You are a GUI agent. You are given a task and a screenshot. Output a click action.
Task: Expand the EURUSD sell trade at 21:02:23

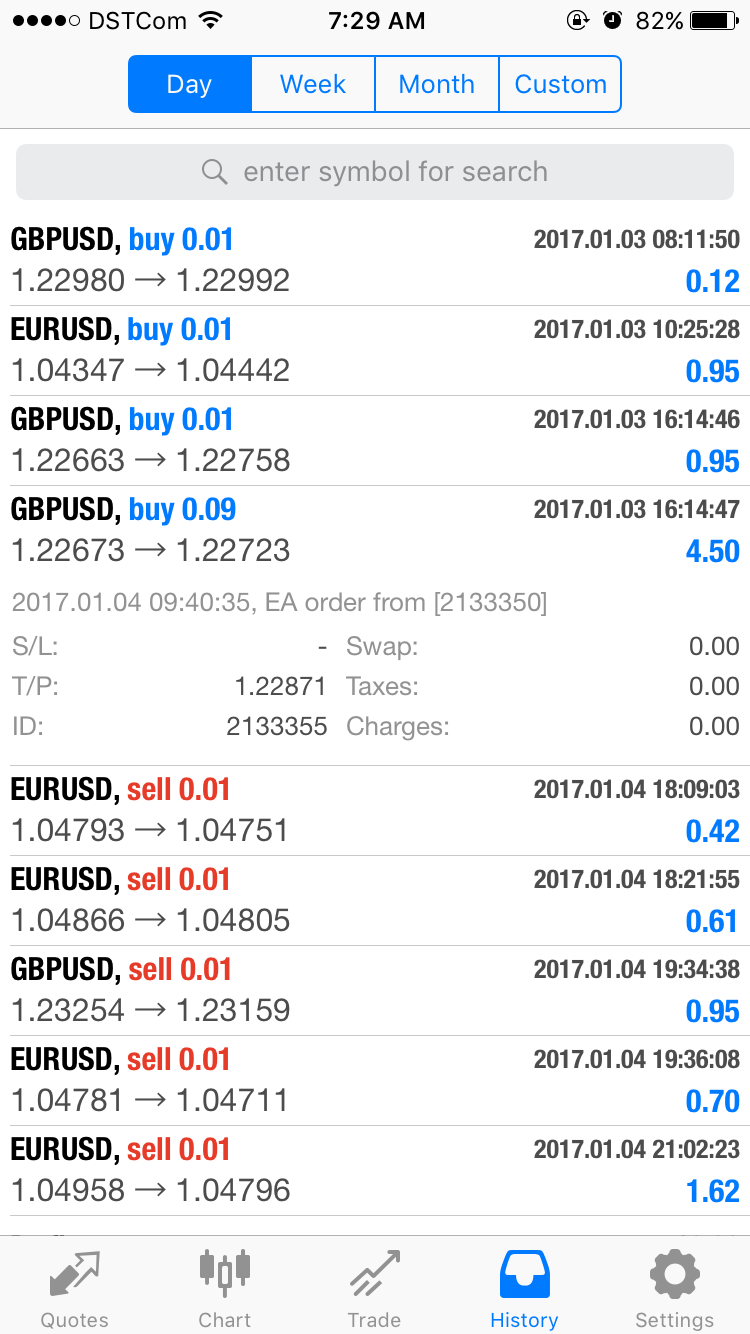coord(375,1170)
